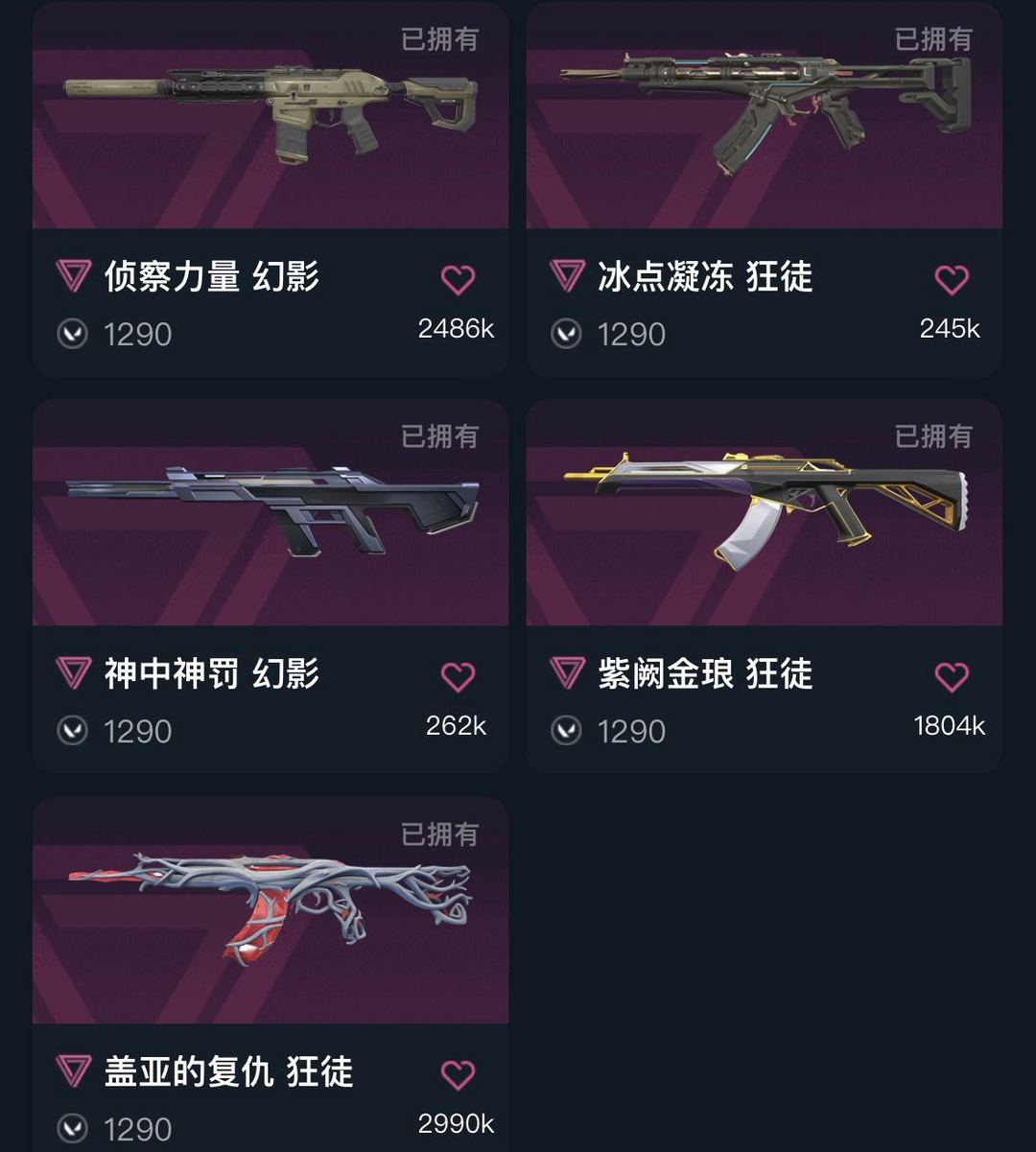Open the 冰点凝冻 狂徒 skin card
The image size is (1036, 1152).
tap(764, 125)
